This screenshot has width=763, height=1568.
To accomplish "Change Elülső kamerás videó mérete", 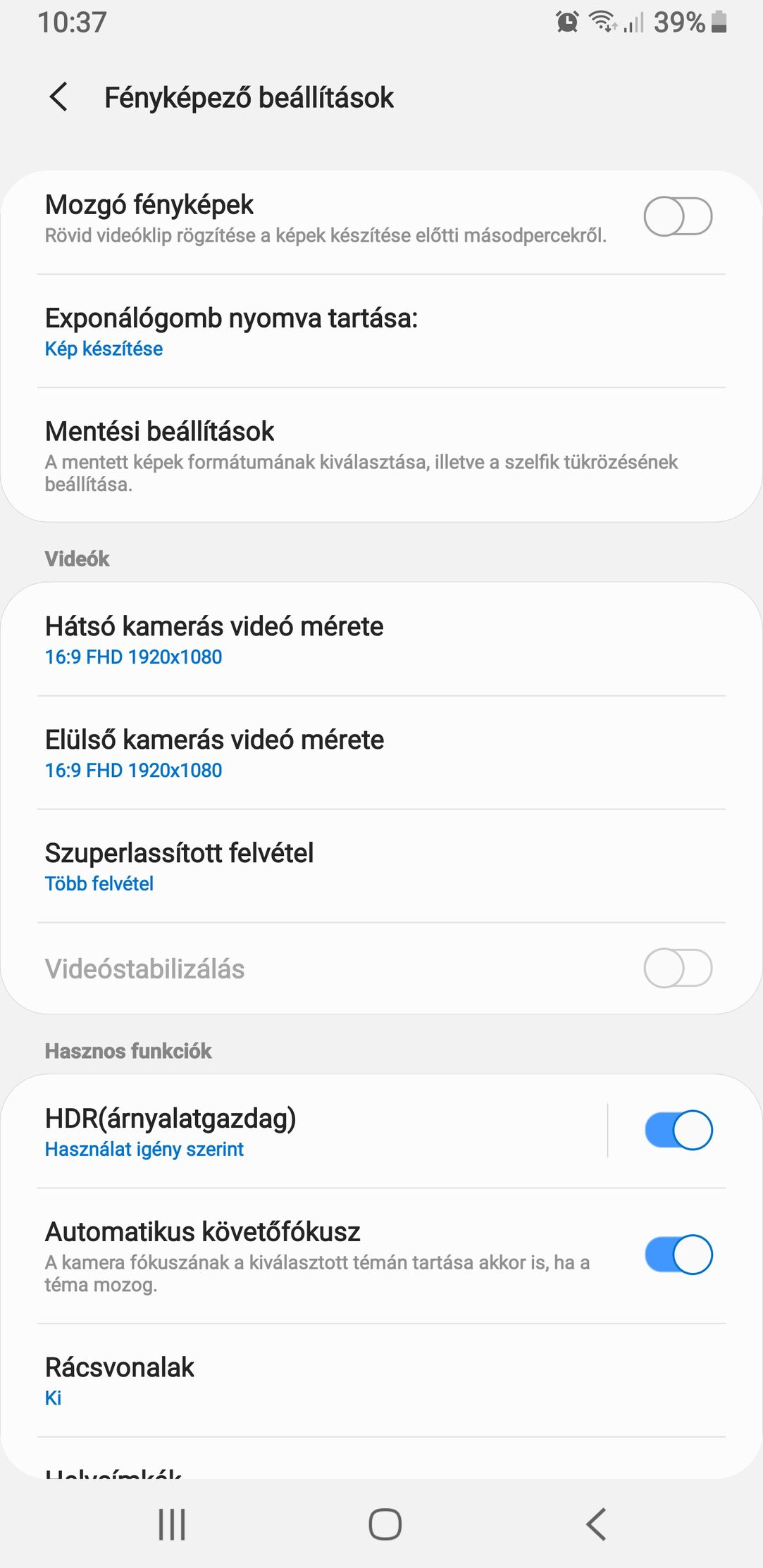I will point(381,753).
